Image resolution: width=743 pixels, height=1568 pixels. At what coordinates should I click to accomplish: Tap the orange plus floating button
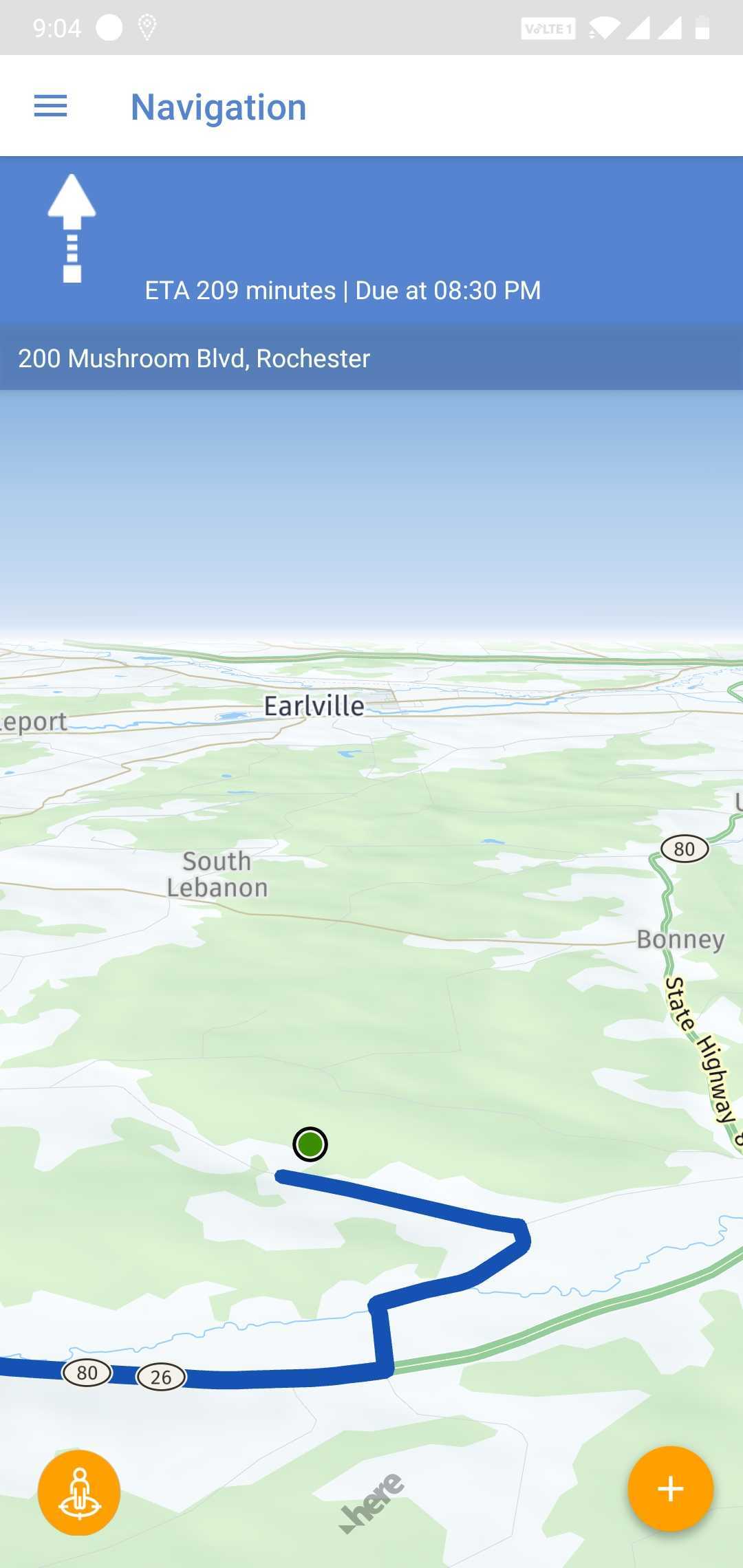(x=670, y=1489)
